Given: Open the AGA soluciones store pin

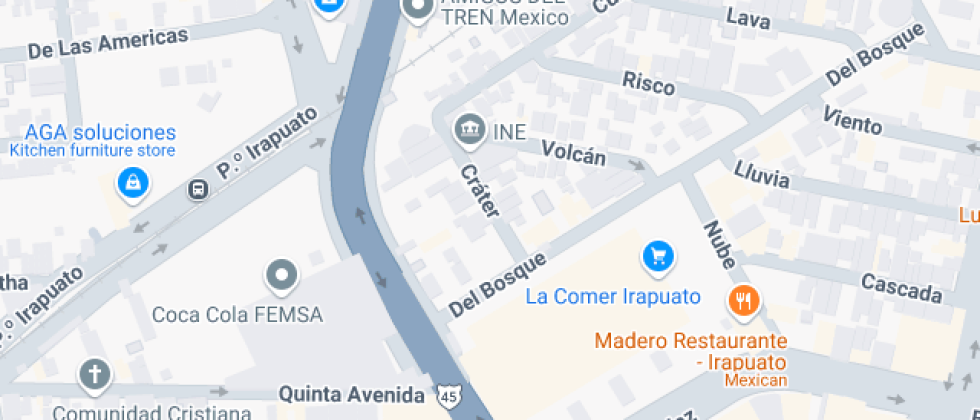Looking at the screenshot, I should tap(132, 183).
